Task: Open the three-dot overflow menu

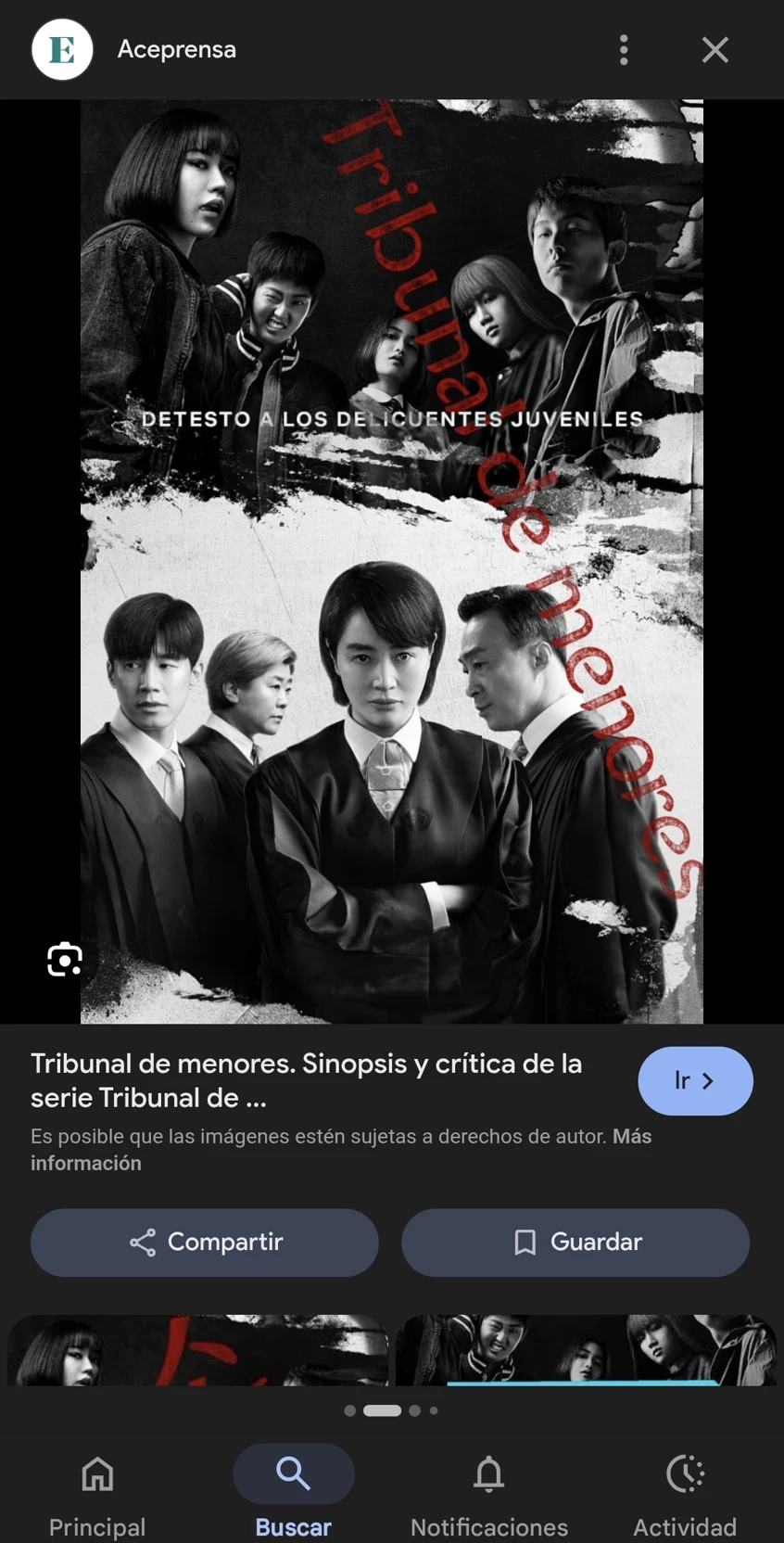Action: pyautogui.click(x=624, y=50)
